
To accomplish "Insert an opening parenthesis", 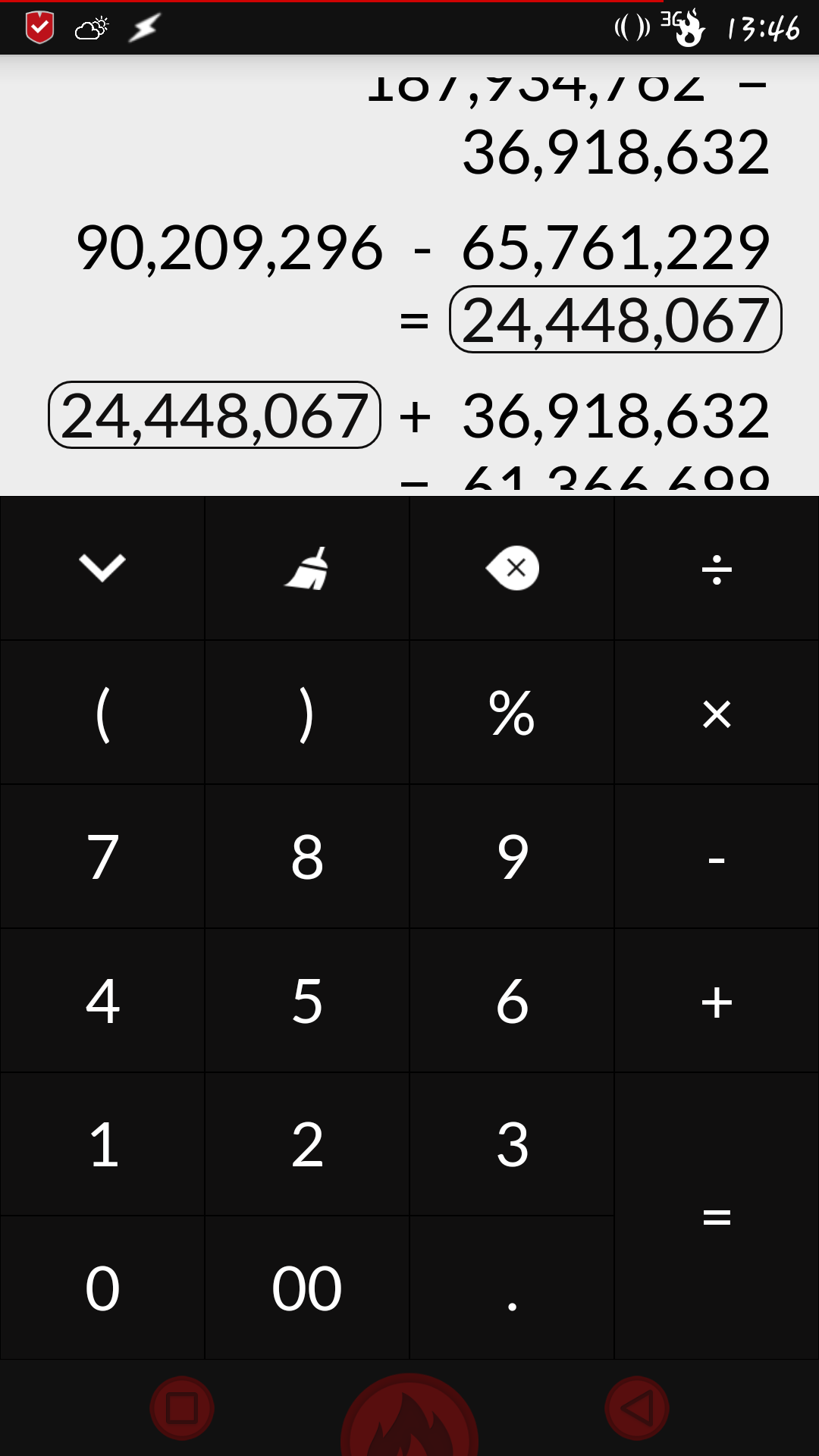I will tap(102, 713).
